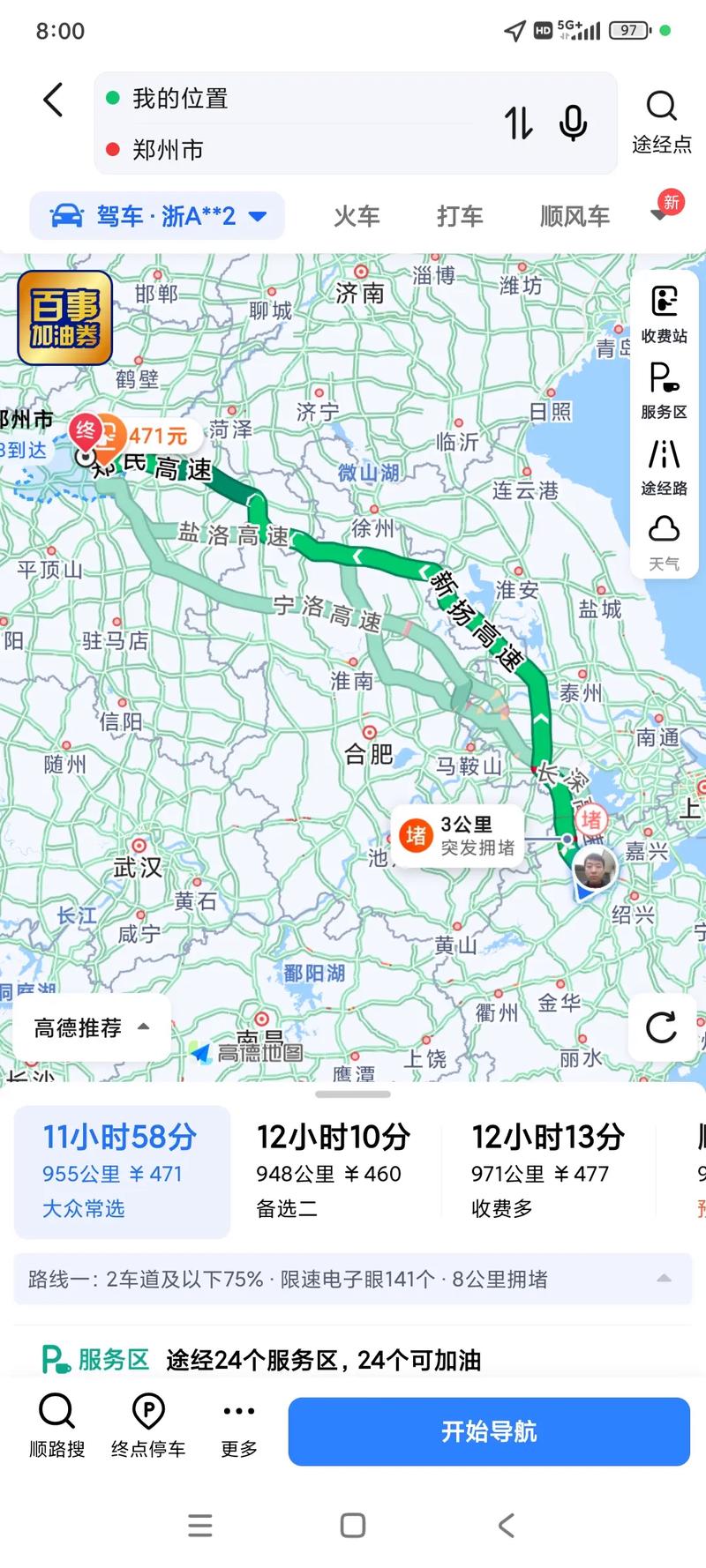Open the 驾车·浙A**2 vehicle dropdown

(157, 216)
